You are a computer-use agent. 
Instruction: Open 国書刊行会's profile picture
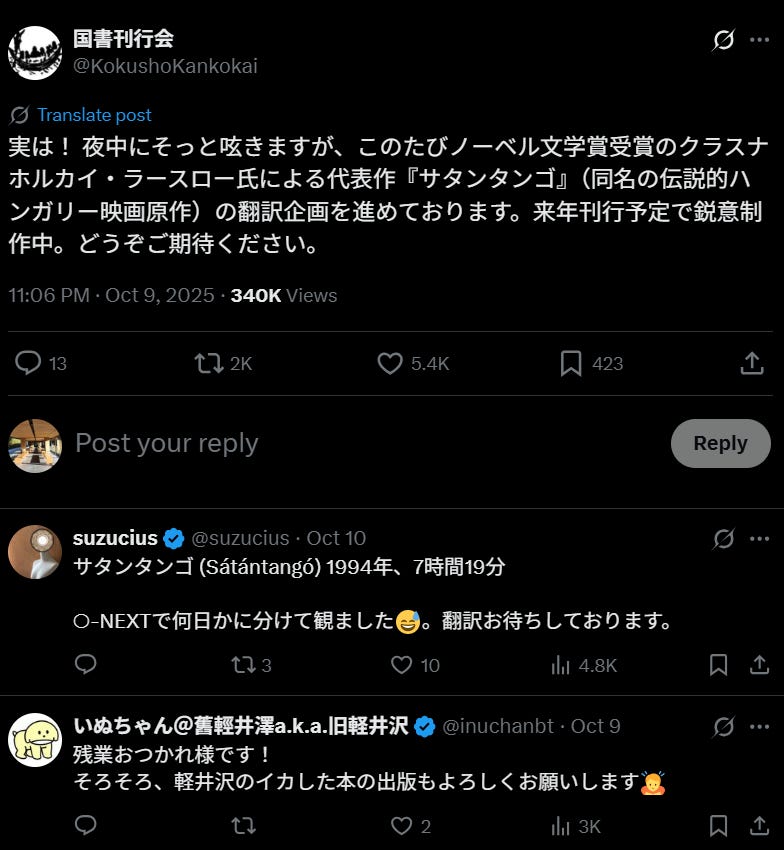coord(35,53)
